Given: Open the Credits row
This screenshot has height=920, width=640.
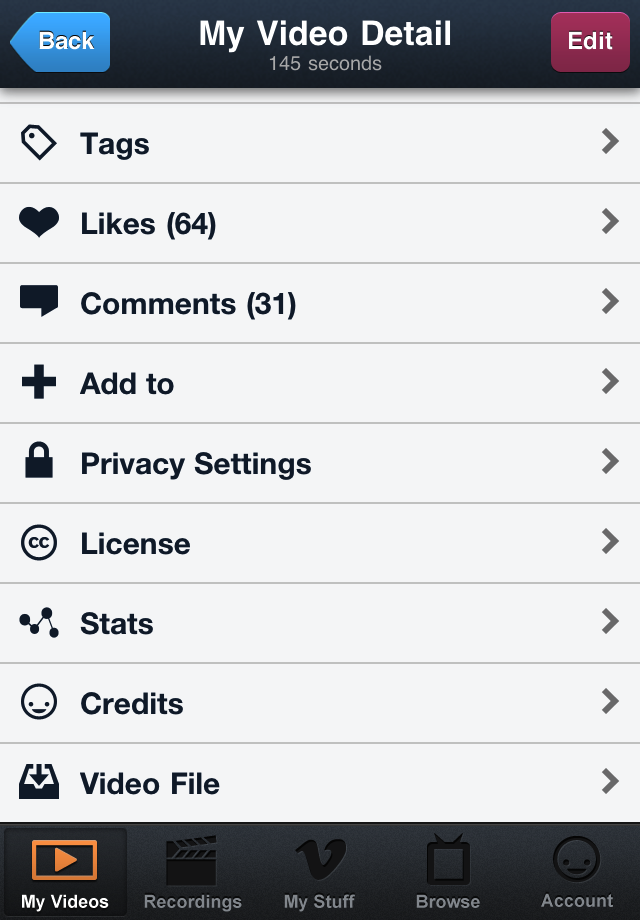Looking at the screenshot, I should (x=320, y=704).
